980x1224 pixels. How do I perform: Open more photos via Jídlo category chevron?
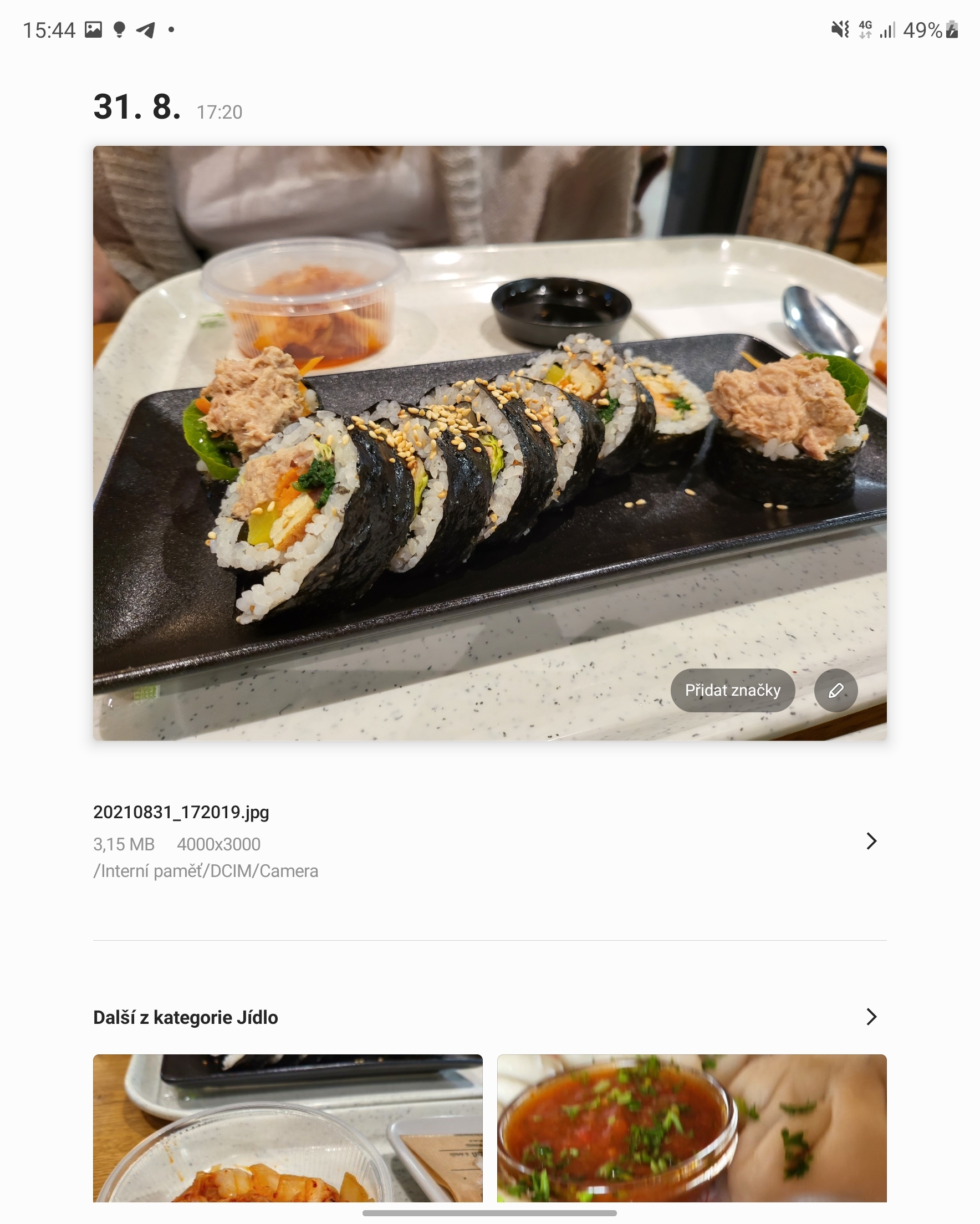[870, 1017]
